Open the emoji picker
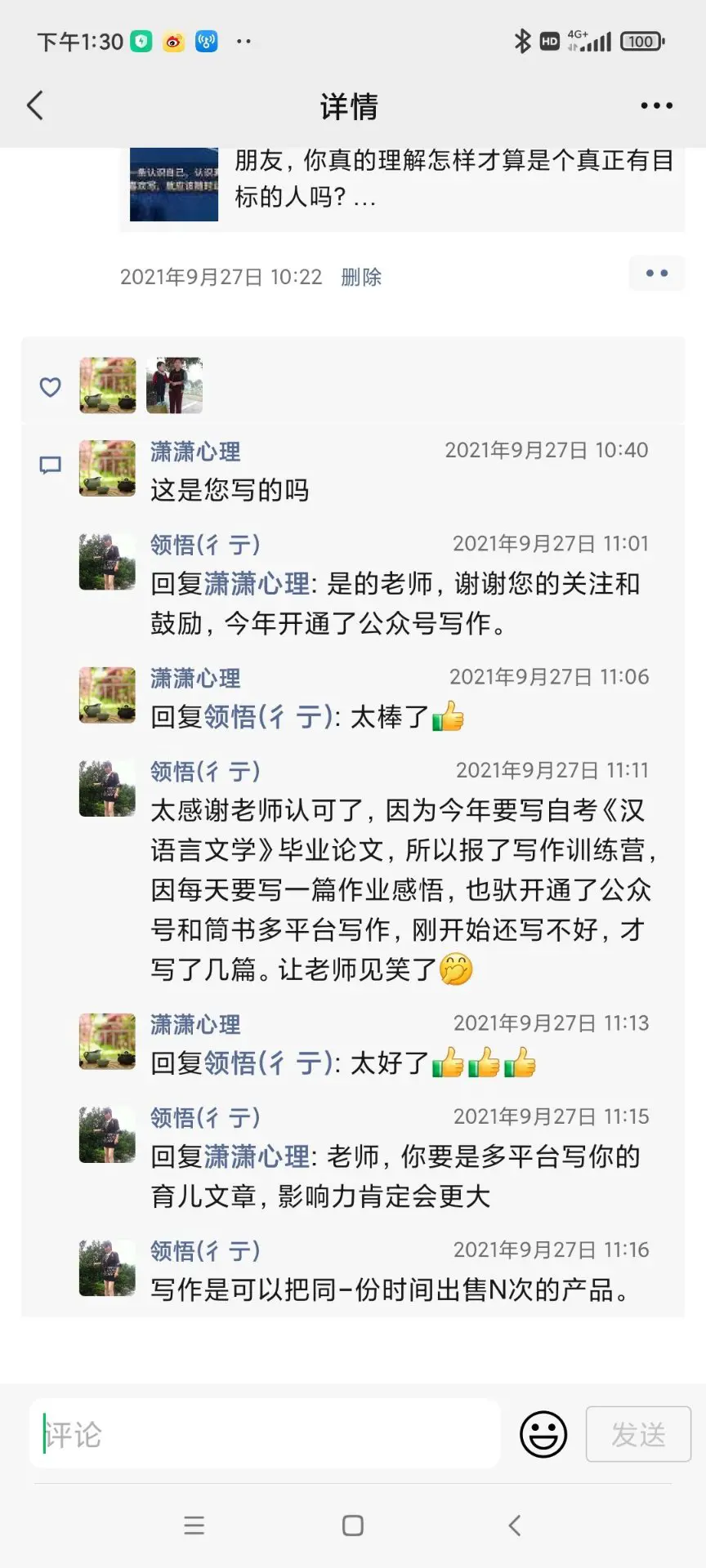 tap(543, 1434)
